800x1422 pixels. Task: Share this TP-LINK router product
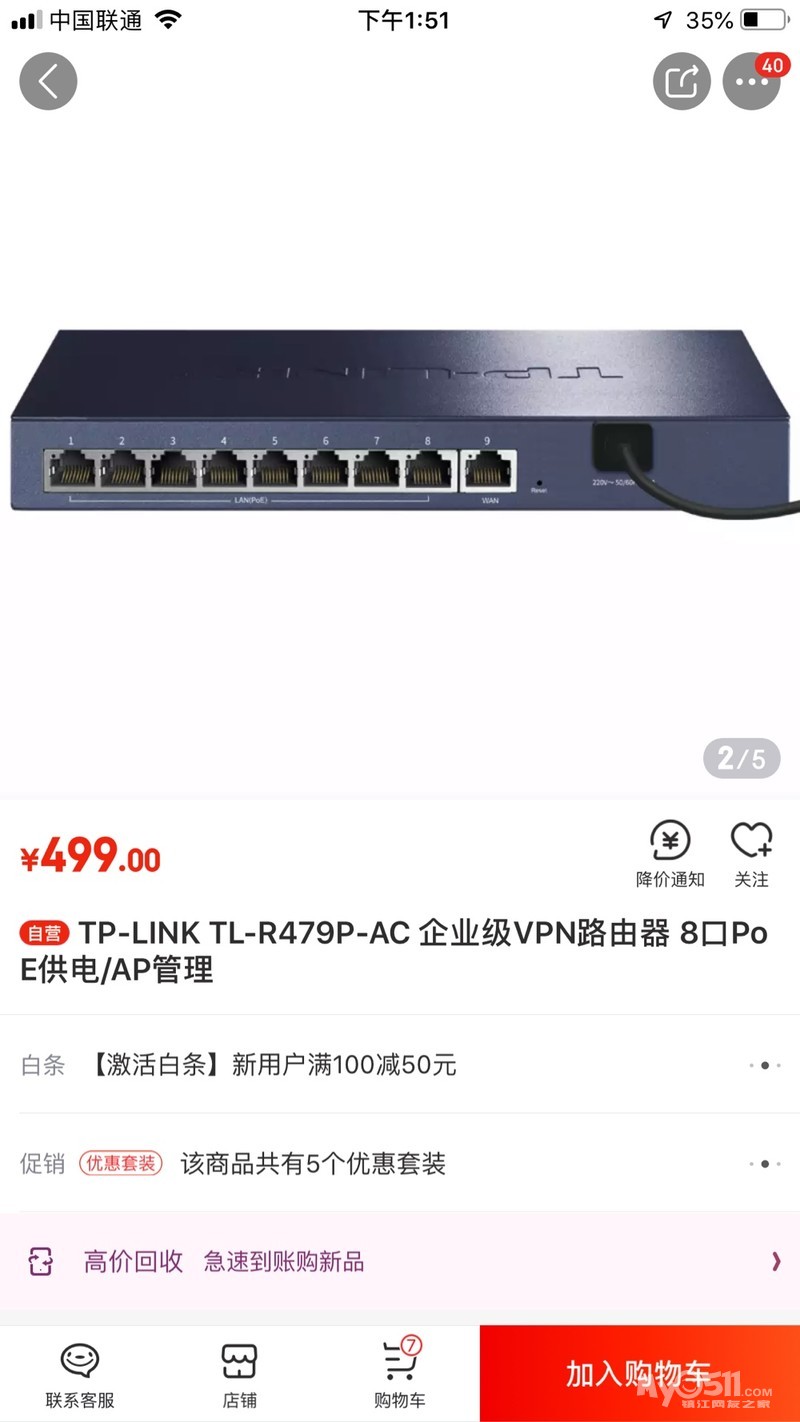[681, 81]
